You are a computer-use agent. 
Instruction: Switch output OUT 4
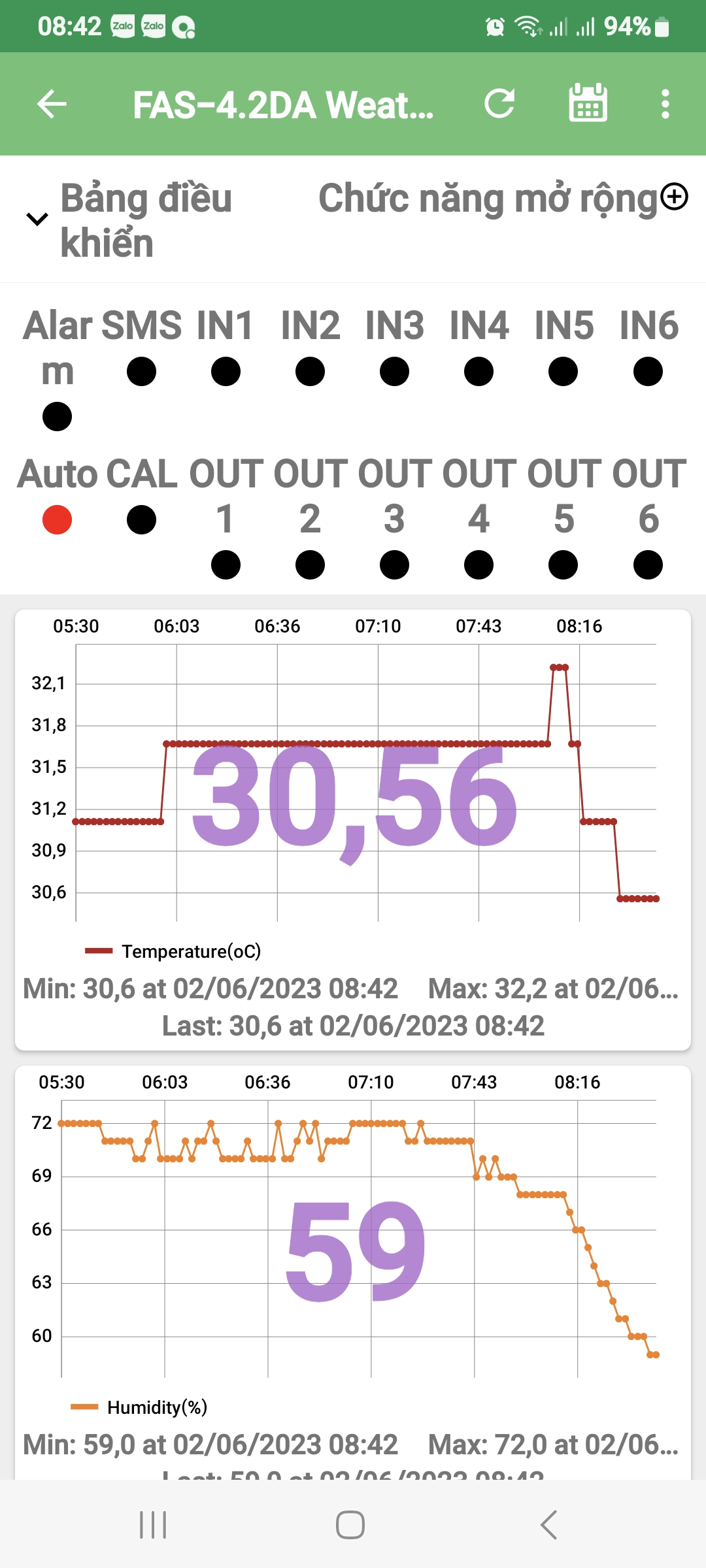click(x=479, y=564)
